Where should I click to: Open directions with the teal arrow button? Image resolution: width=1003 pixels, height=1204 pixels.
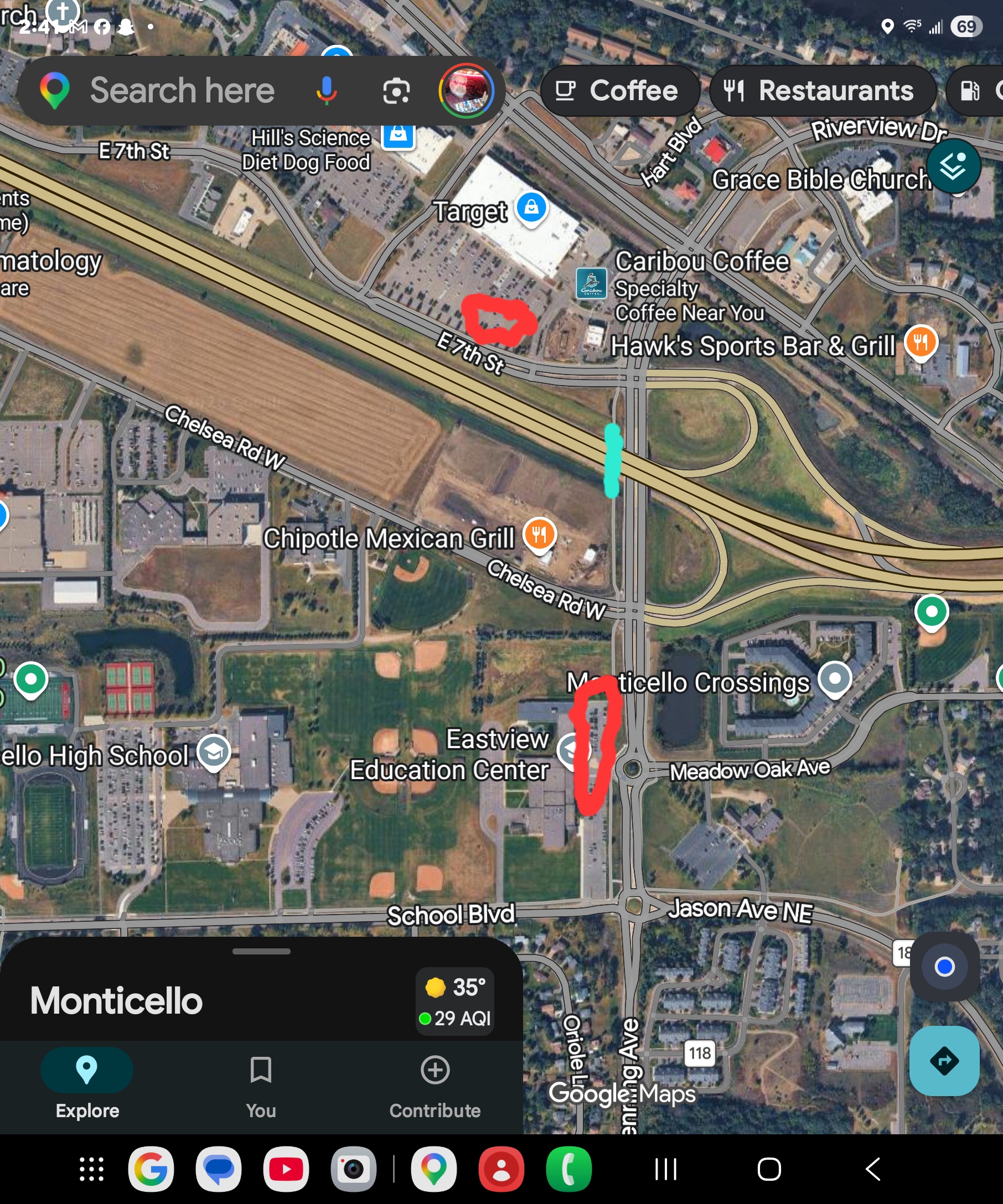pos(944,1061)
